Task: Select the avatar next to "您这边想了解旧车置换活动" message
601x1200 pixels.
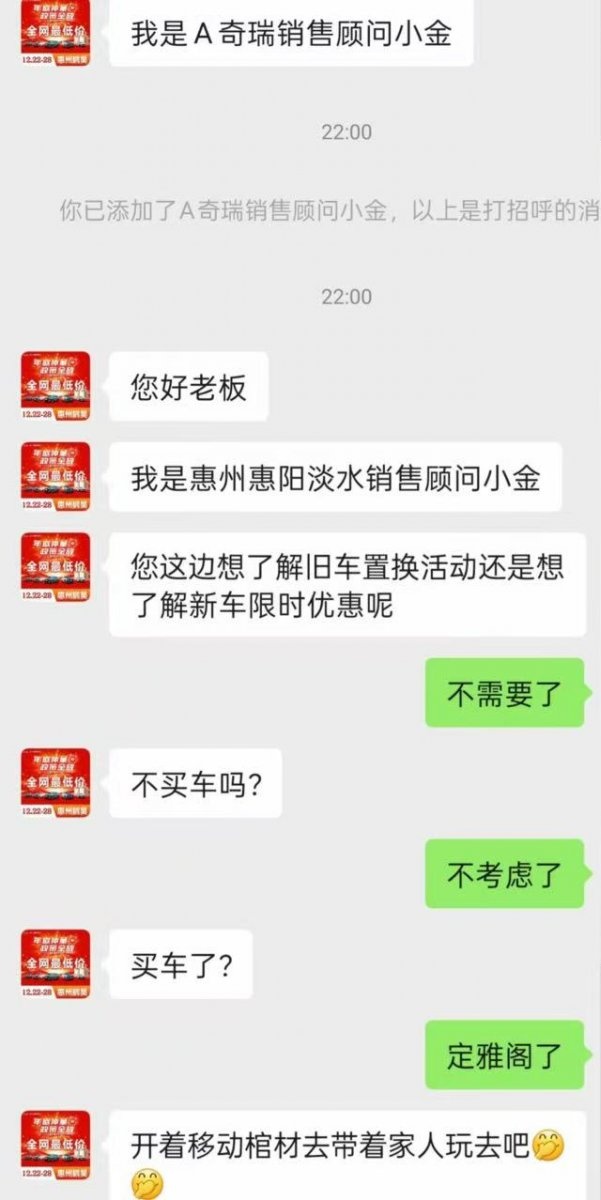Action: point(56,567)
